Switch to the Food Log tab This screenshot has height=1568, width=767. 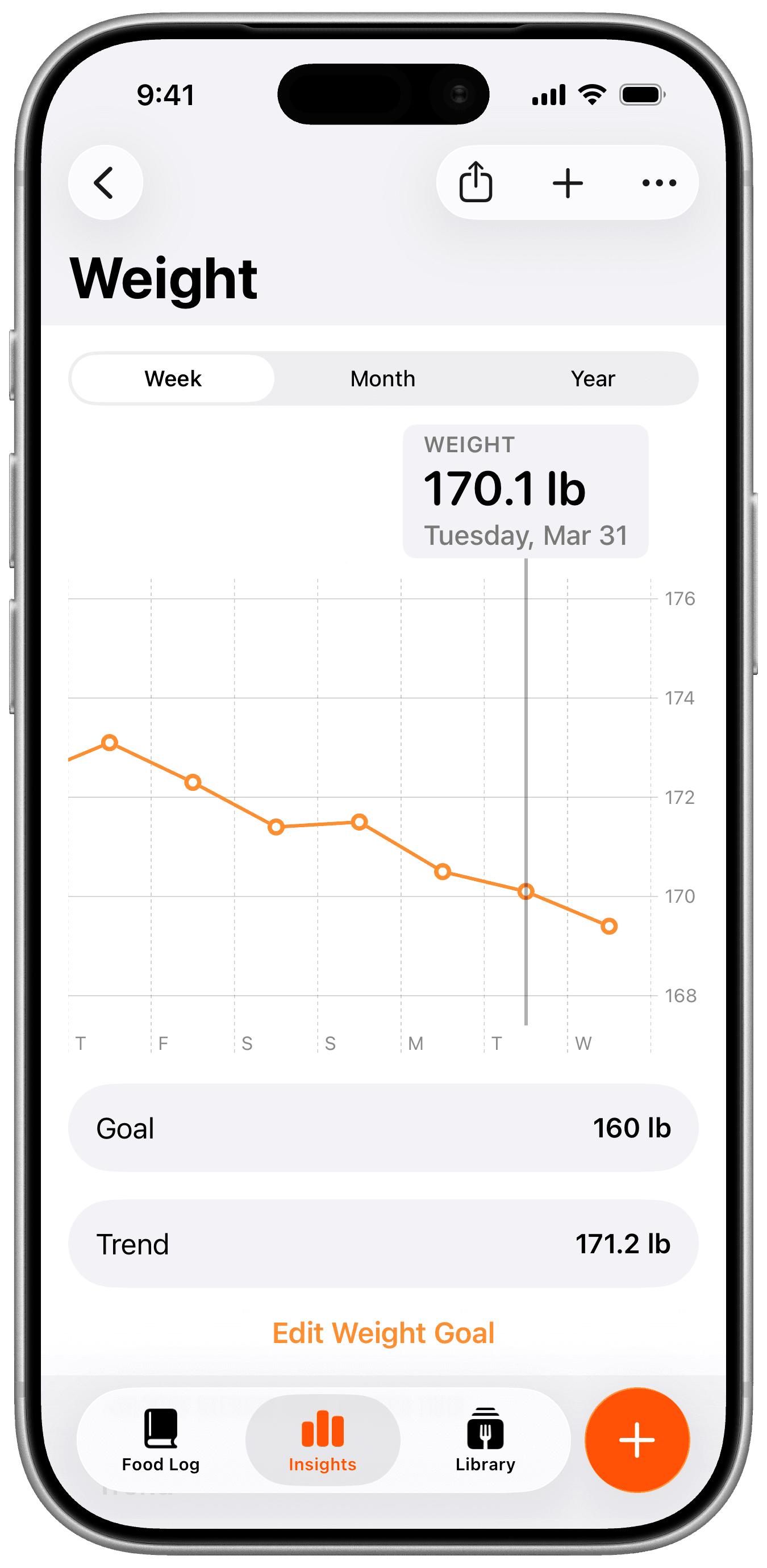pyautogui.click(x=161, y=1440)
